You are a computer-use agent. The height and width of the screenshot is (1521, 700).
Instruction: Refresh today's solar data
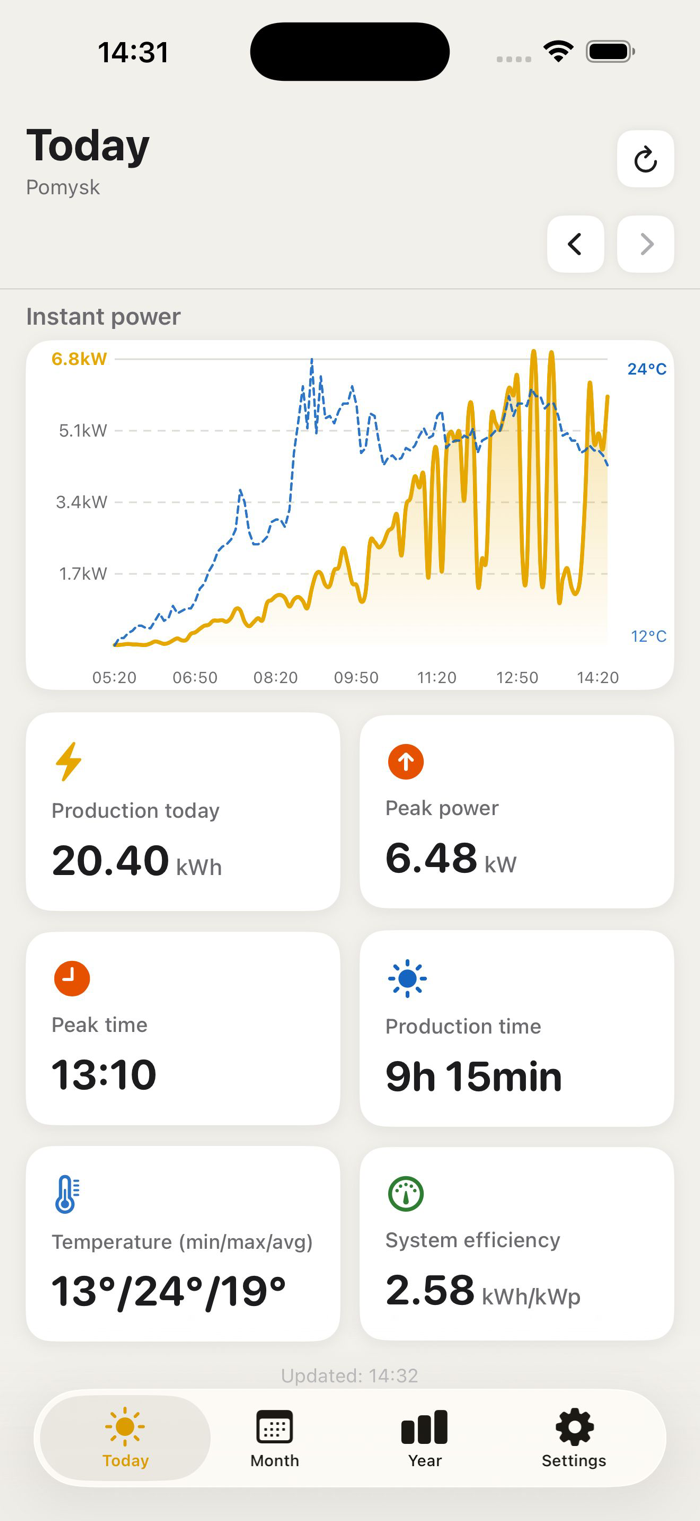pos(645,159)
